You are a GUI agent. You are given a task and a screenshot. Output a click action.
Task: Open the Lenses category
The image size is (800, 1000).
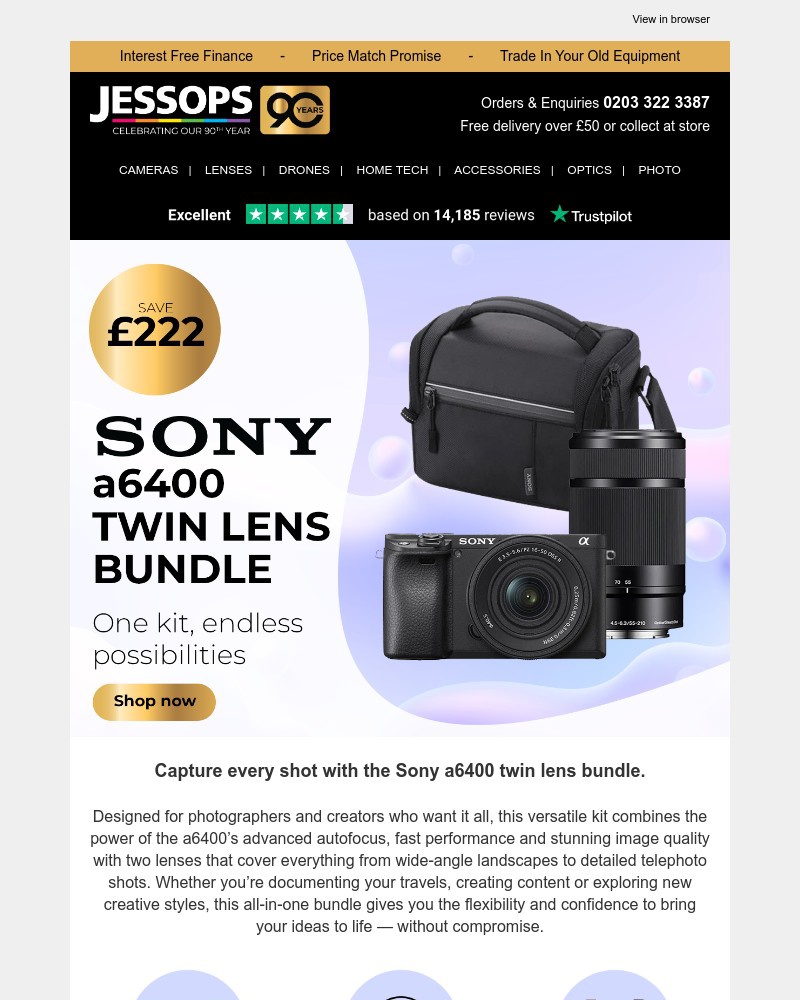(x=228, y=170)
